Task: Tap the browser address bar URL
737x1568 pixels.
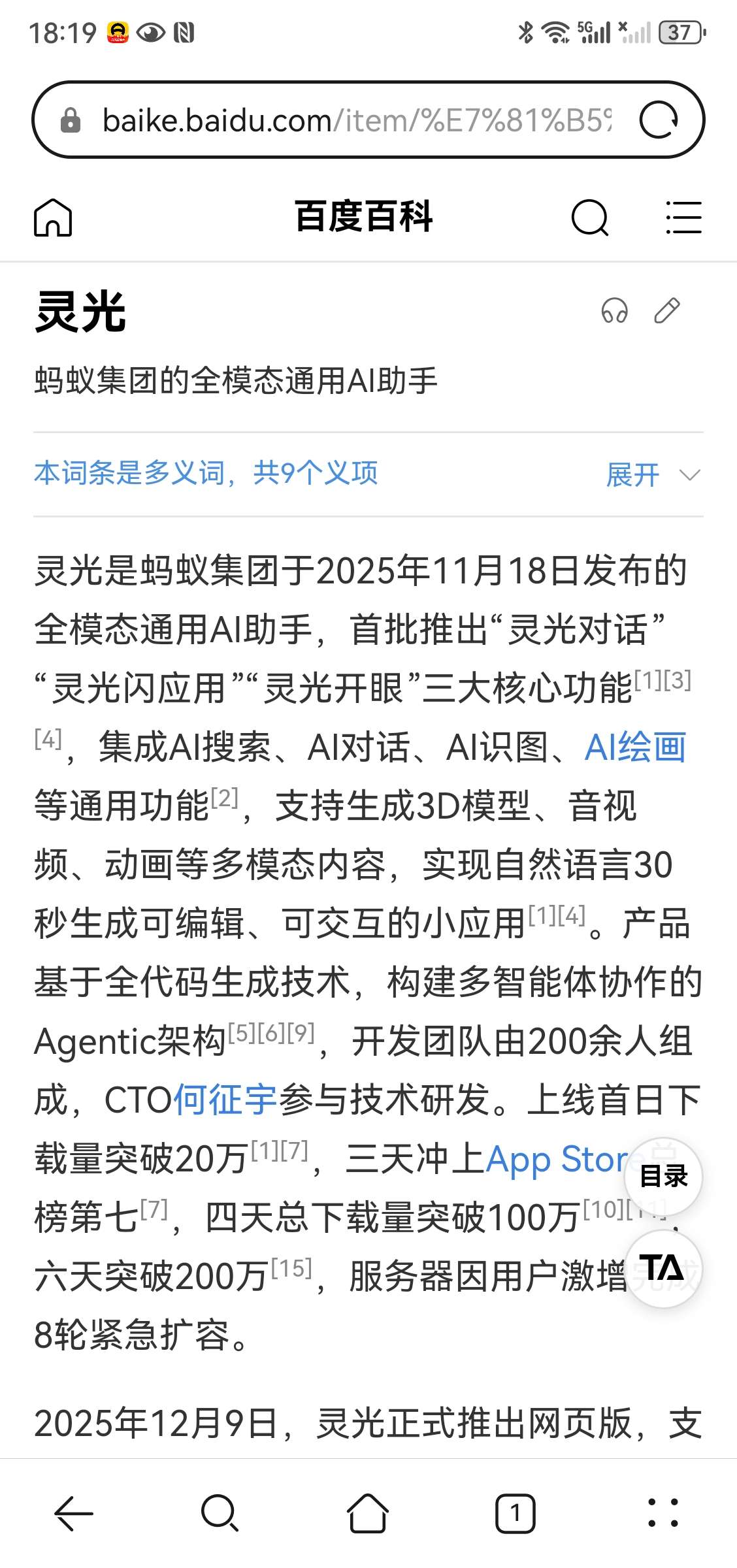Action: (356, 121)
